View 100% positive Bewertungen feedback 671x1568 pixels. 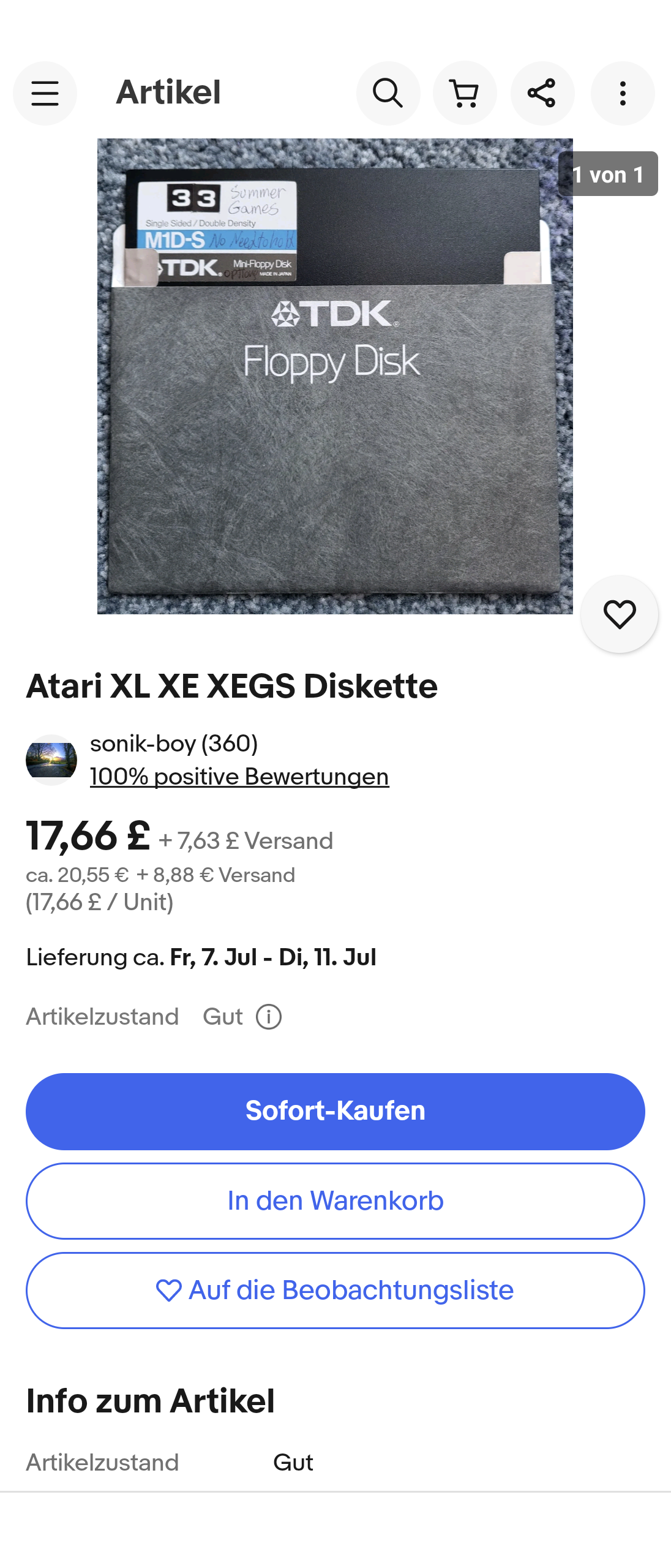[239, 777]
